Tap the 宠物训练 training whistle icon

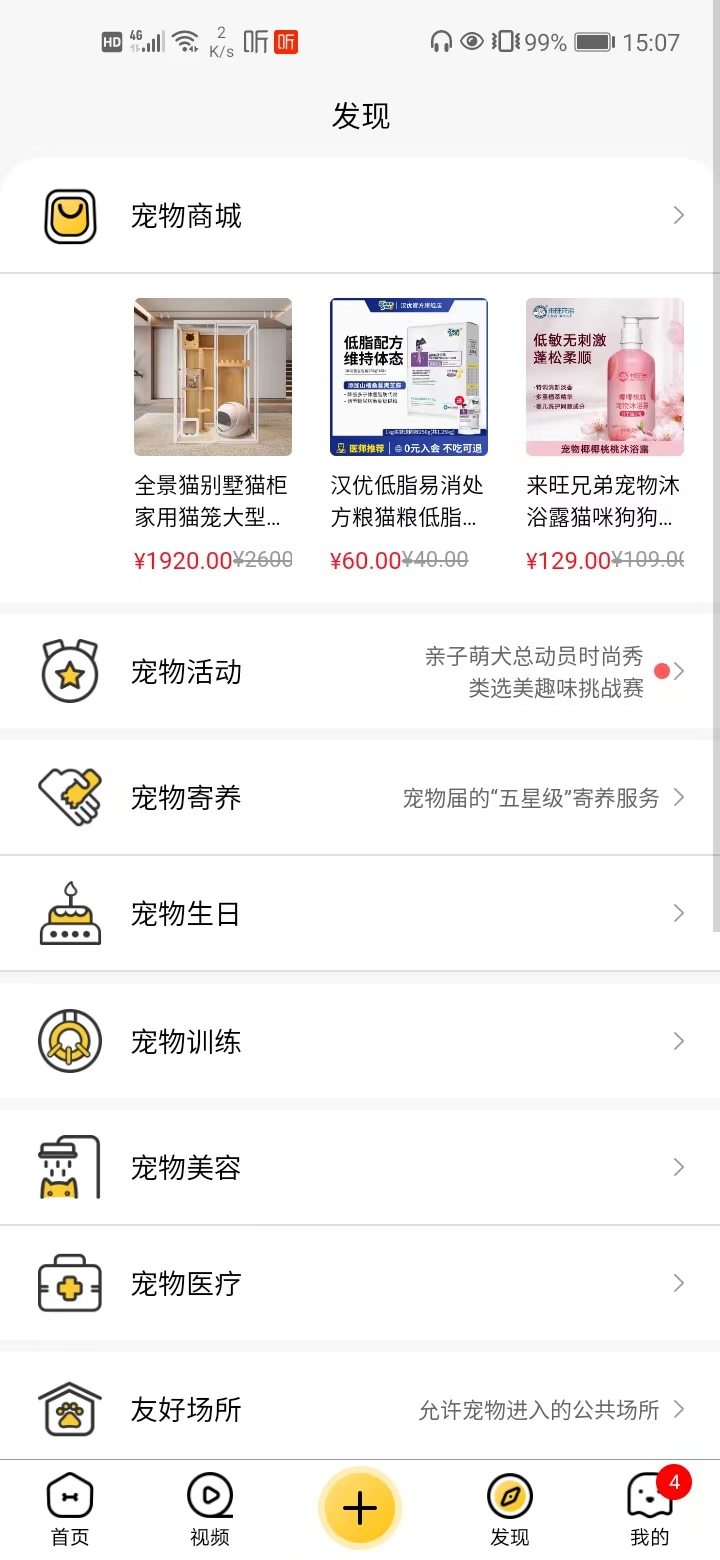pos(69,1040)
